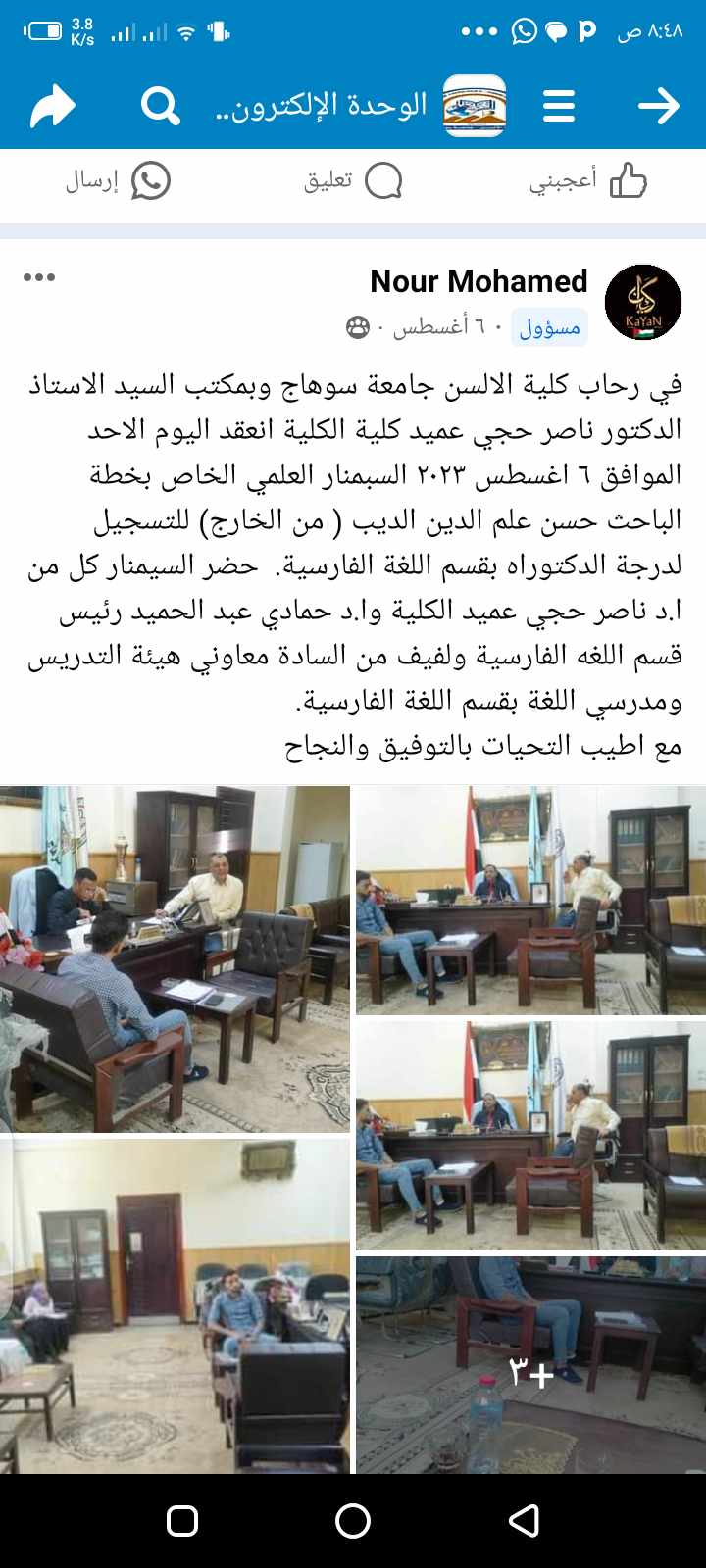Open the large photo of the office desk meeting
This screenshot has width=706, height=1568.
pyautogui.click(x=175, y=958)
